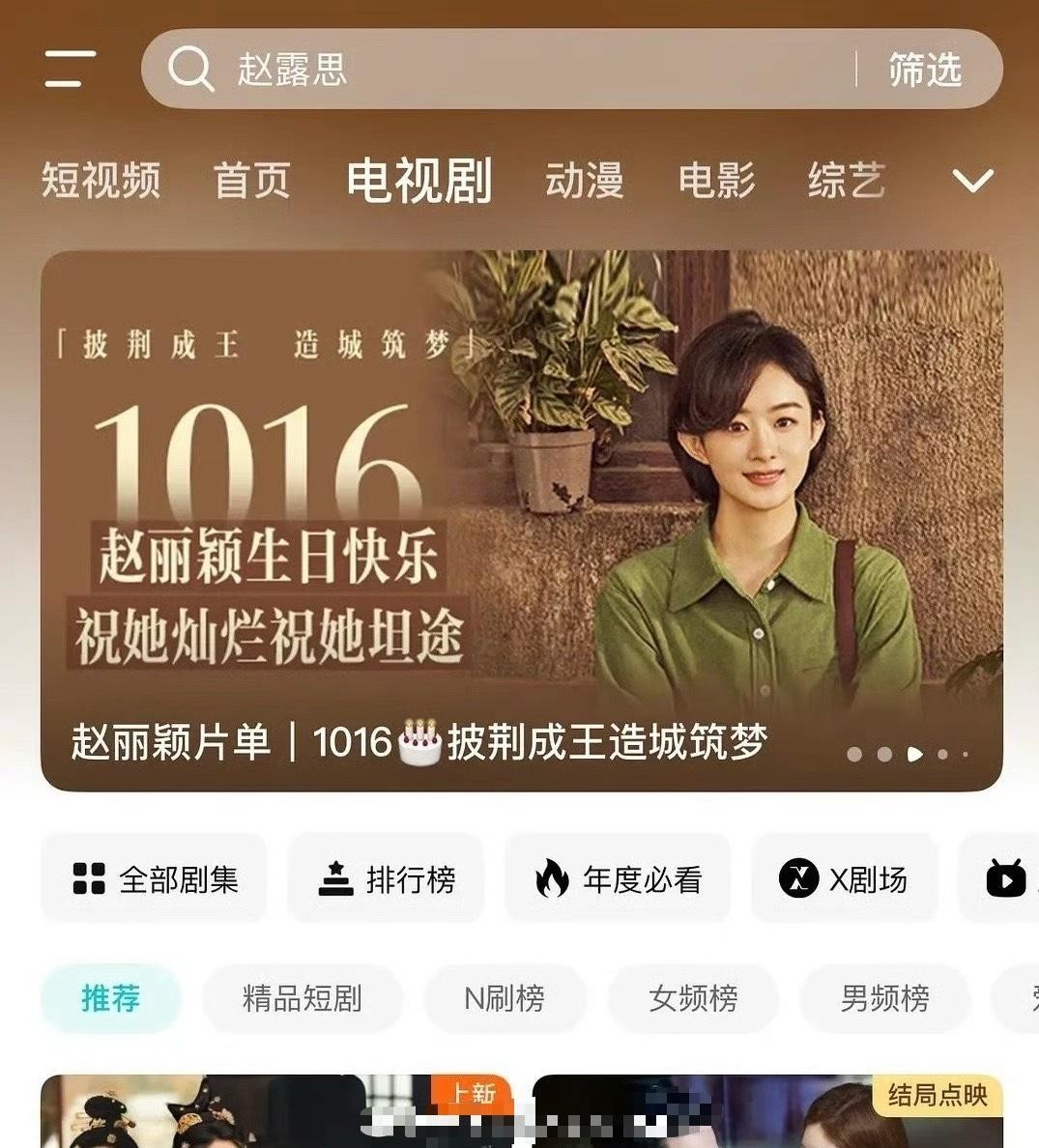Select the 女频榜 chip
Screen dimensions: 1039x1148
(693, 998)
